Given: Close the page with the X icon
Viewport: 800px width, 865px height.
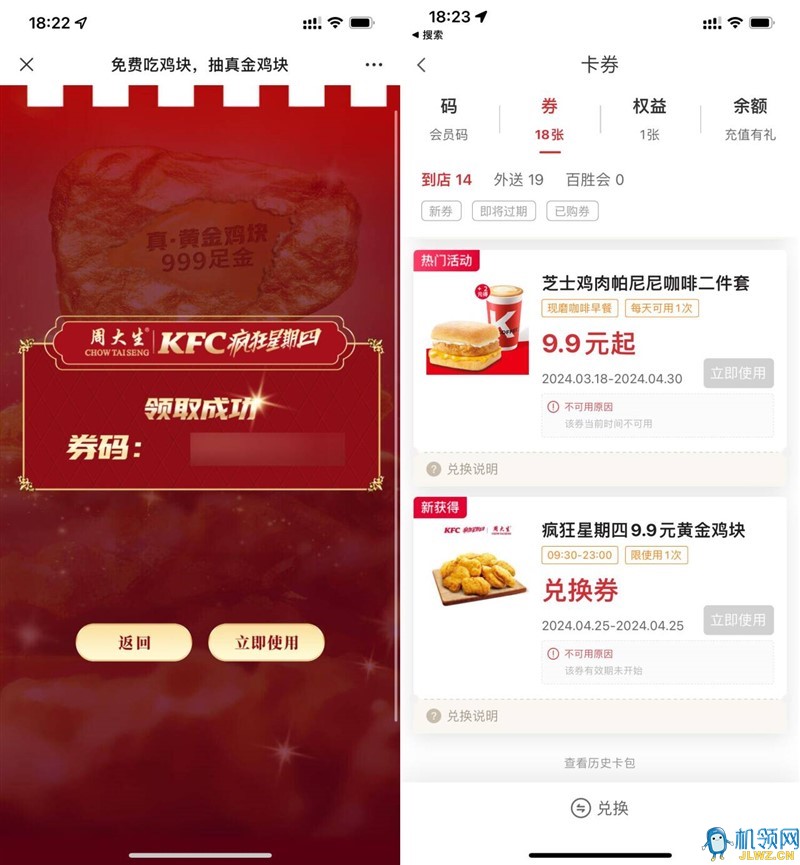Looking at the screenshot, I should tap(27, 64).
